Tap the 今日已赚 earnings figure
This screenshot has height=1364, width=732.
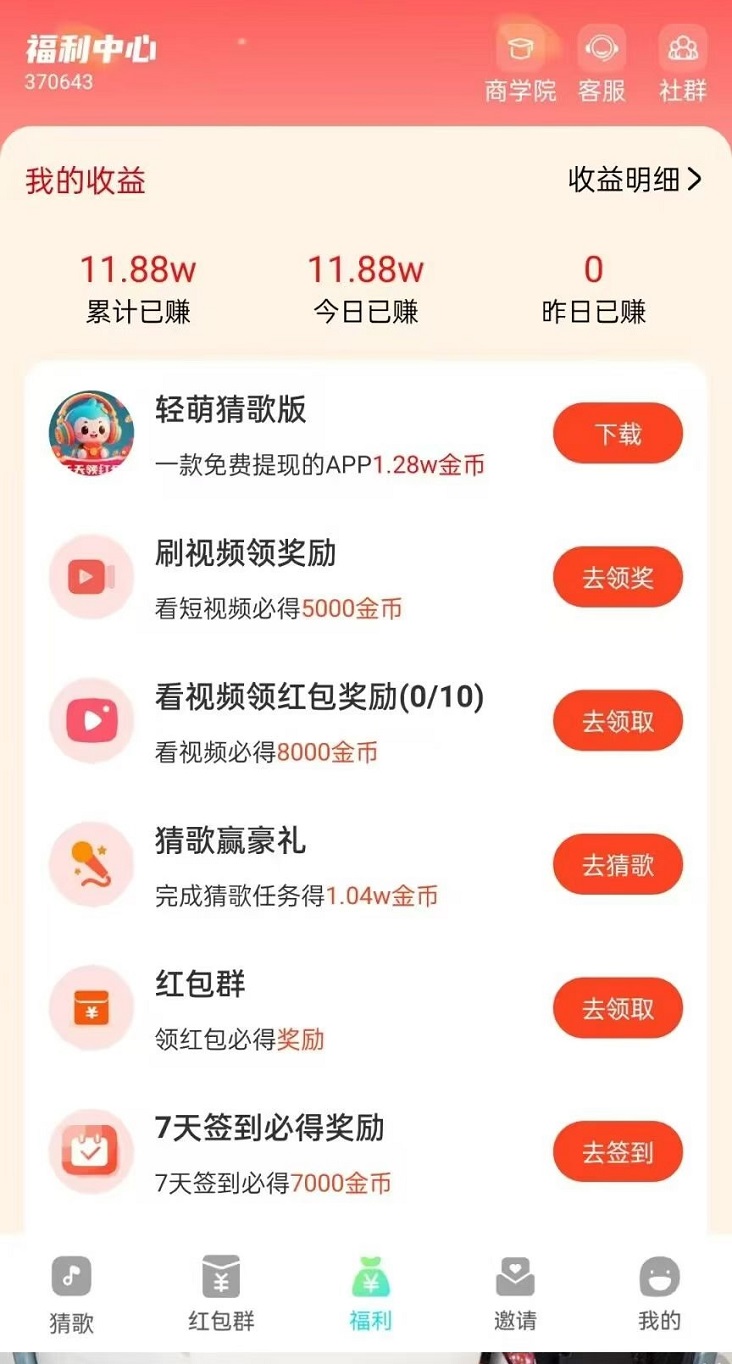(x=365, y=268)
